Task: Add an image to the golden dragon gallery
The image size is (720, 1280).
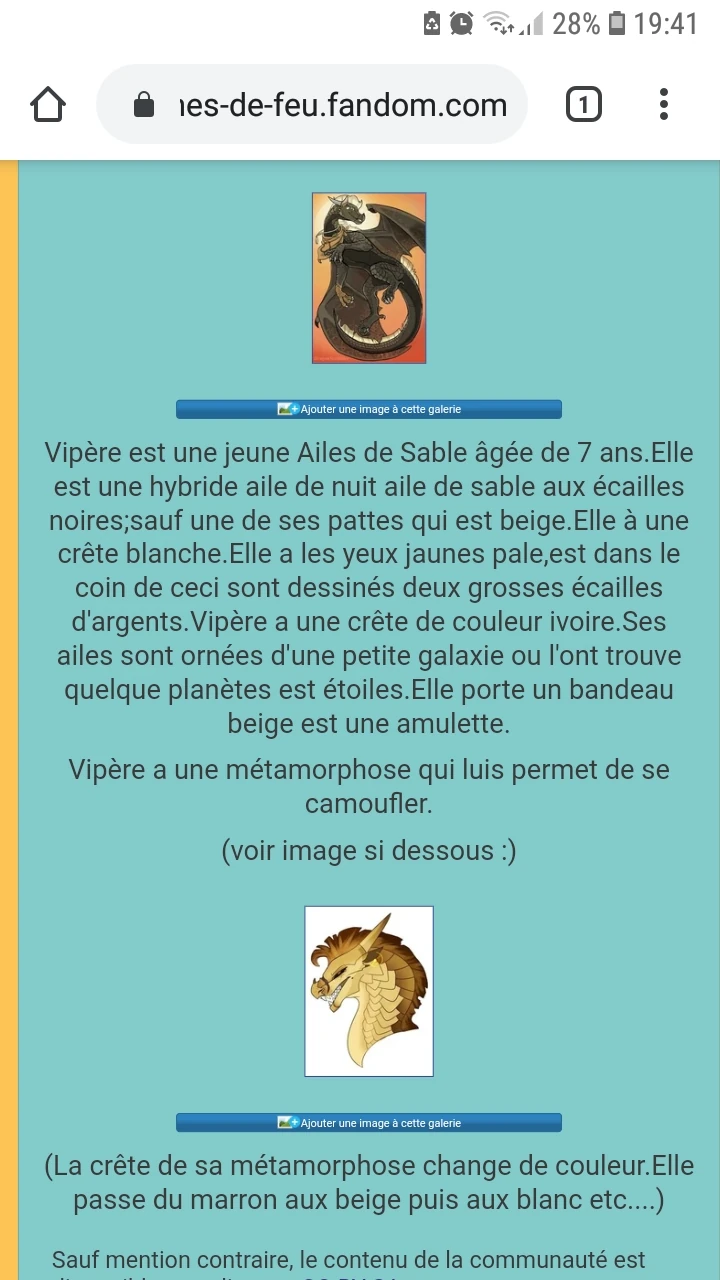Action: click(x=369, y=1123)
